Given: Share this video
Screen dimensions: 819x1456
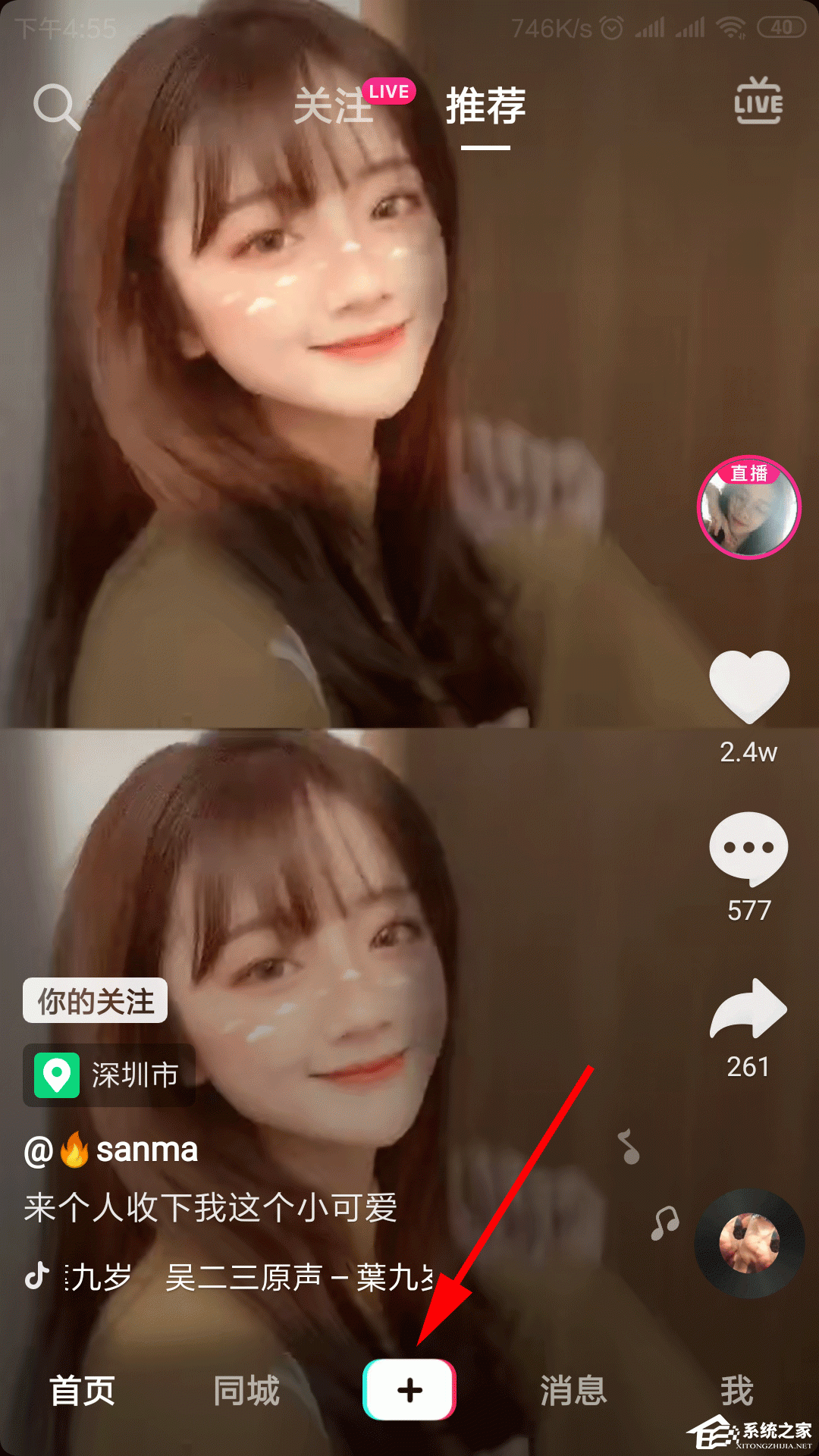Looking at the screenshot, I should (748, 1009).
